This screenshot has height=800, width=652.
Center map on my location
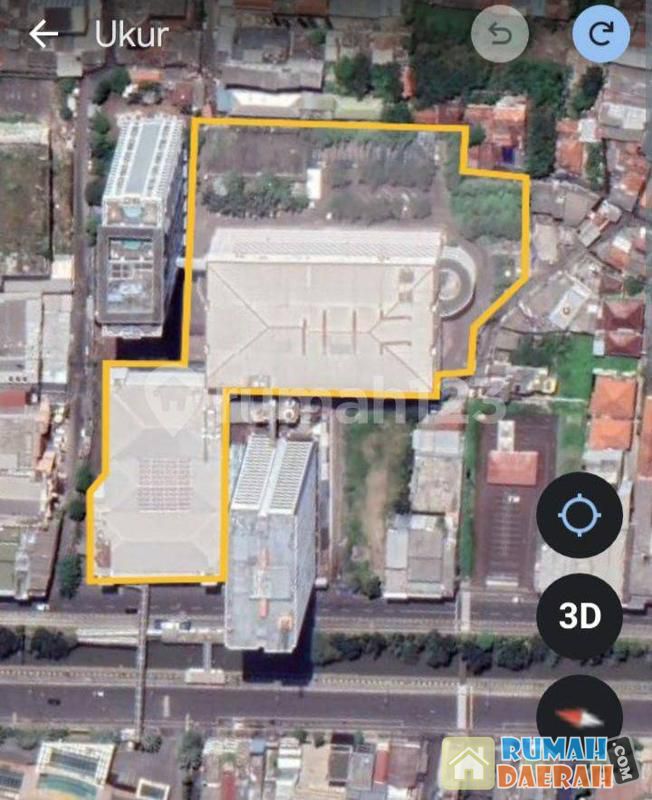coord(579,515)
